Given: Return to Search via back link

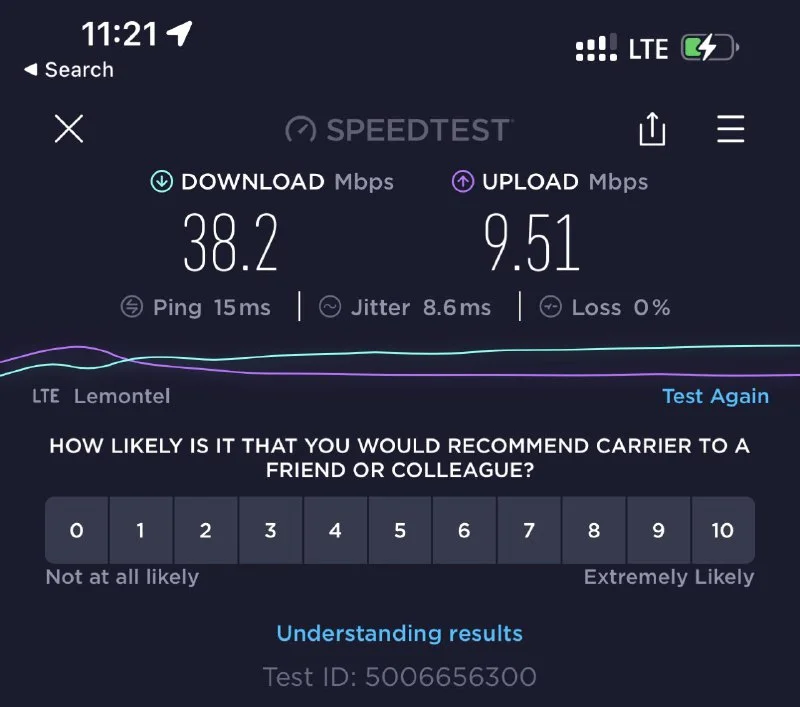Looking at the screenshot, I should (68, 70).
